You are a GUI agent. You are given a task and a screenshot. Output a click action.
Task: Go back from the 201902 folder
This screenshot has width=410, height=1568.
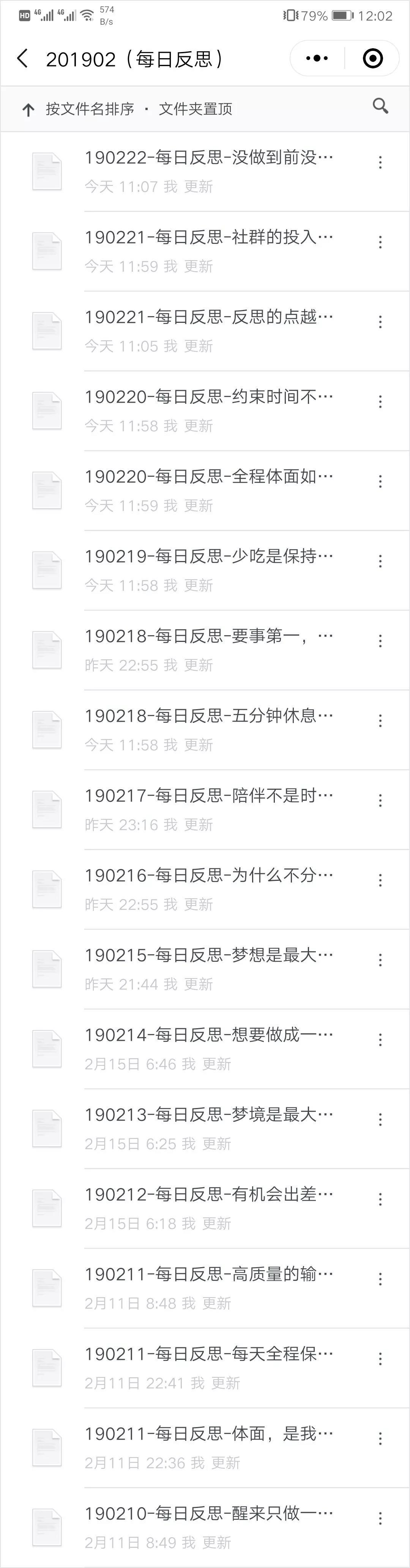click(22, 58)
